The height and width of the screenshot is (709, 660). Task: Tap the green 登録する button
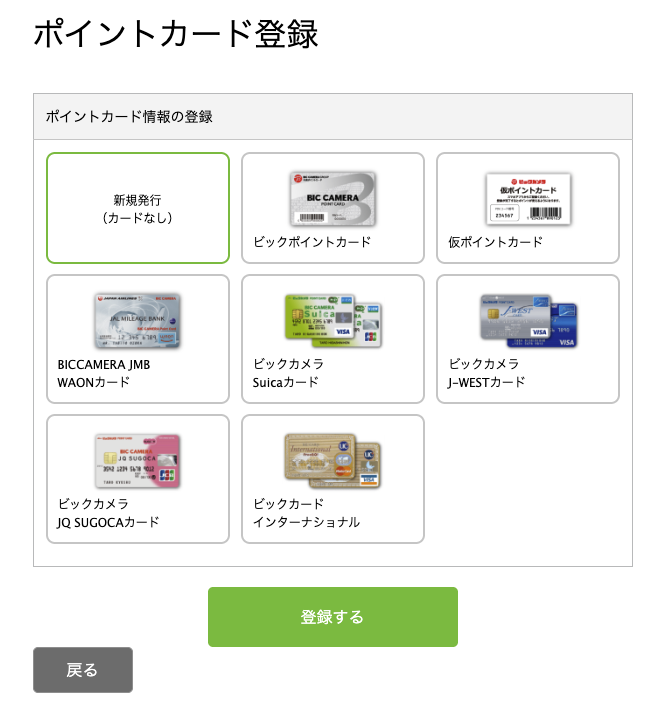pyautogui.click(x=333, y=617)
